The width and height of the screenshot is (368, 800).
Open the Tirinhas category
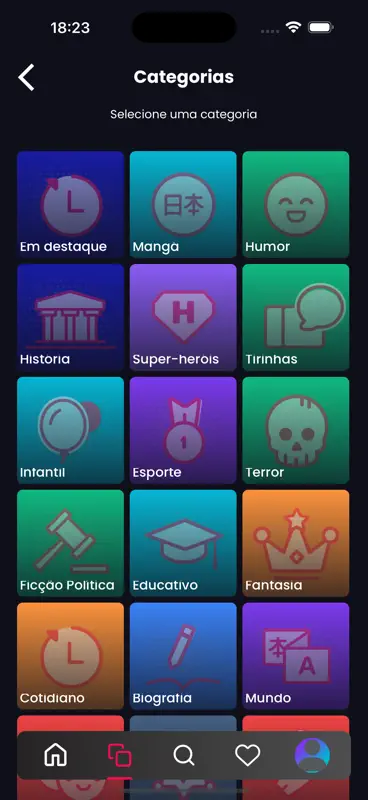pos(296,317)
